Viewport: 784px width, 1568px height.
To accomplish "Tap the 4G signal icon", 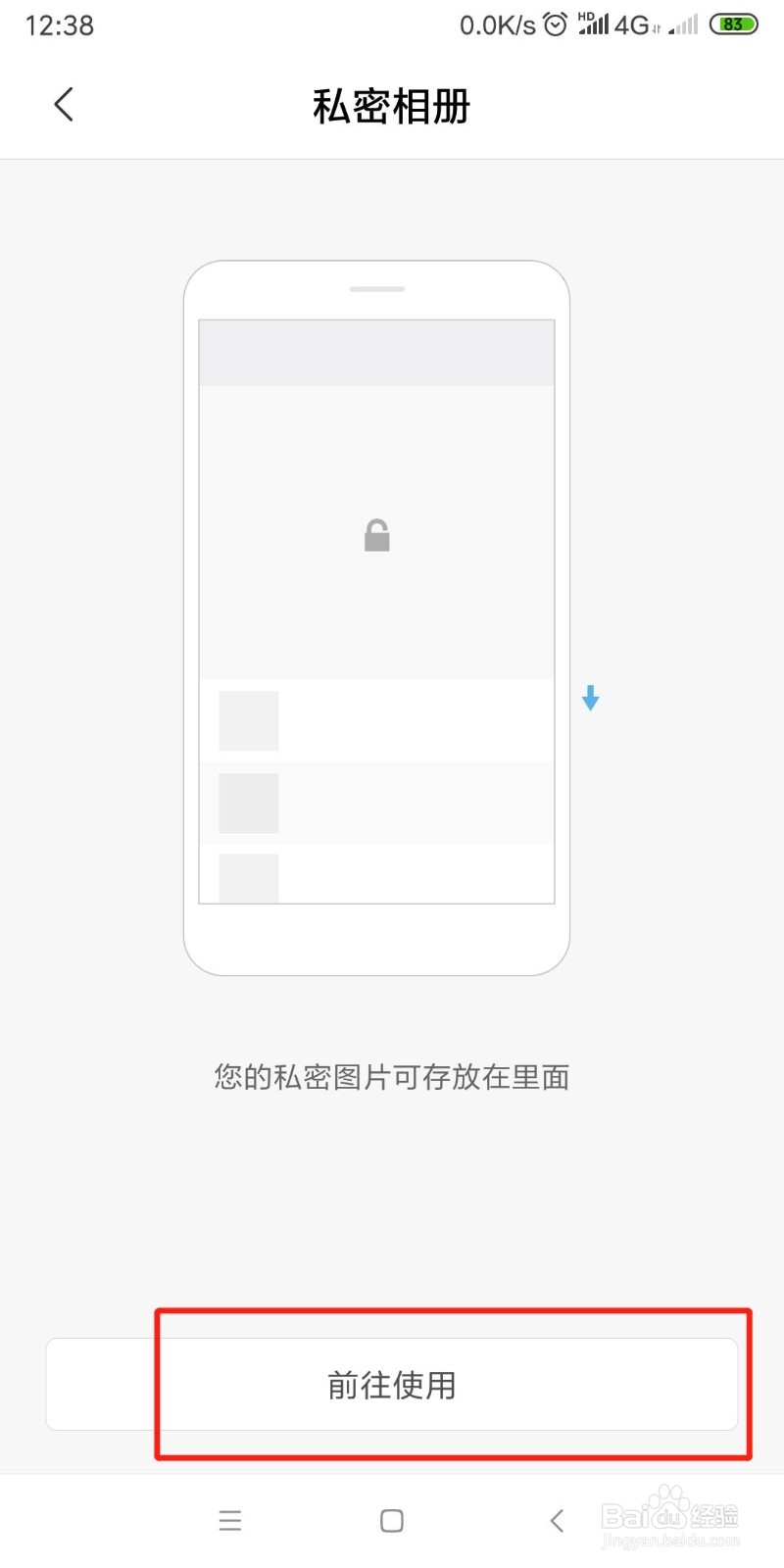I will (632, 24).
